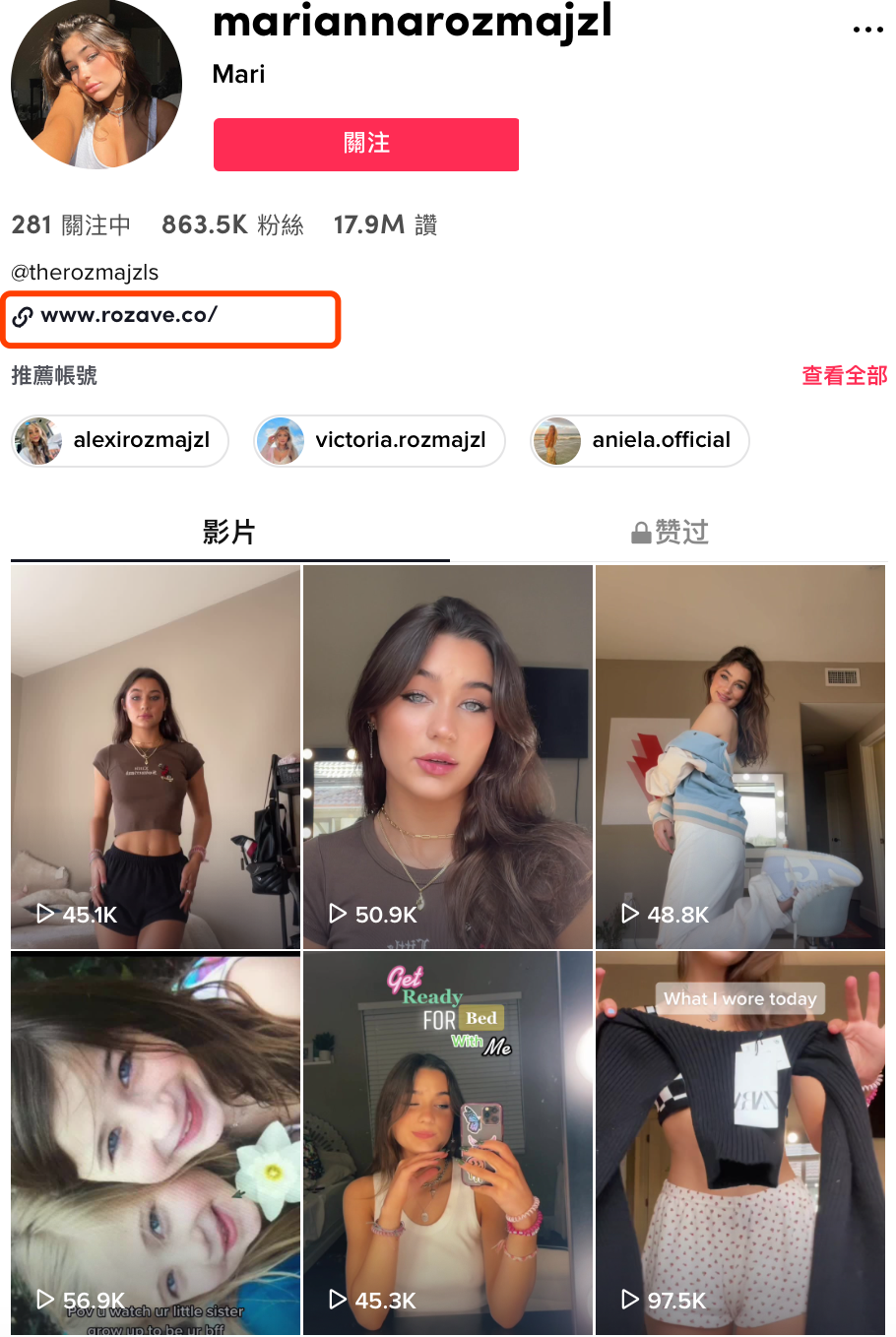Image resolution: width=896 pixels, height=1337 pixels.
Task: Switch to the locked 赞过 liked tab
Action: pos(670,533)
